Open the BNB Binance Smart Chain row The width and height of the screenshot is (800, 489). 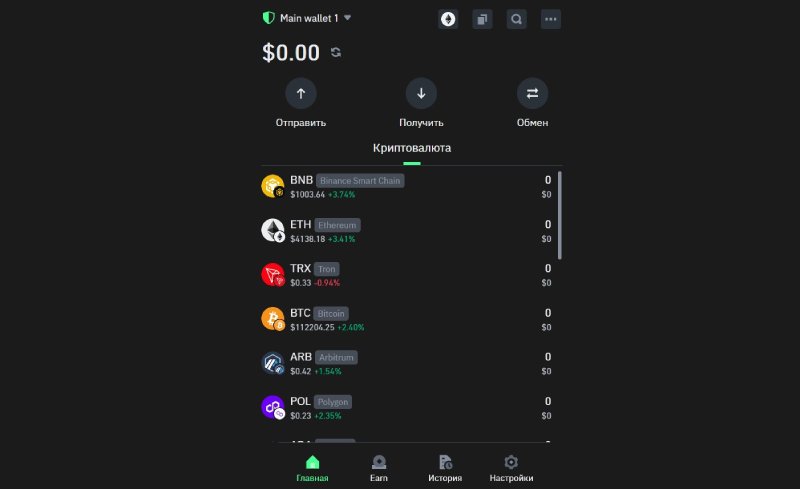[x=408, y=186]
